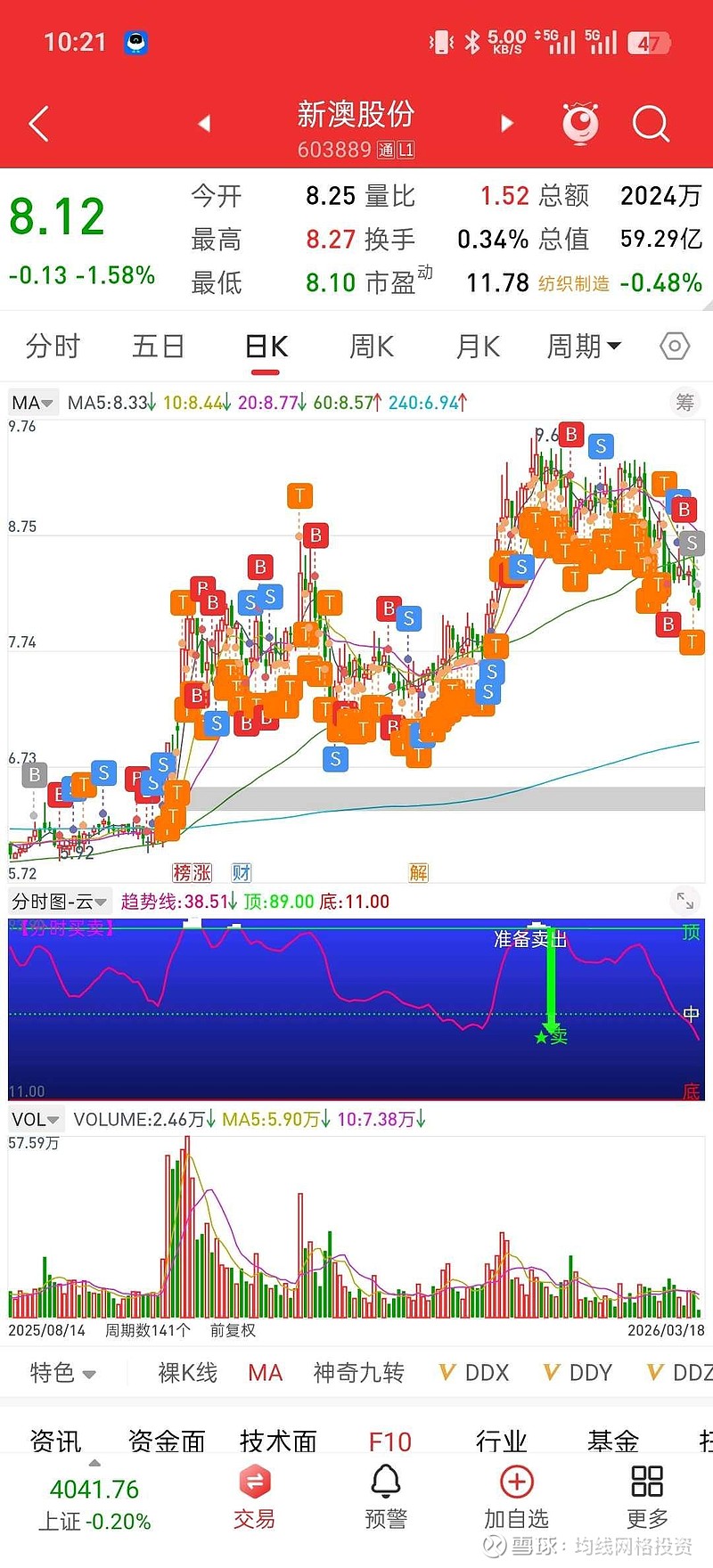Tap the back arrow to leave stock page
This screenshot has height=1568, width=713.
37,123
